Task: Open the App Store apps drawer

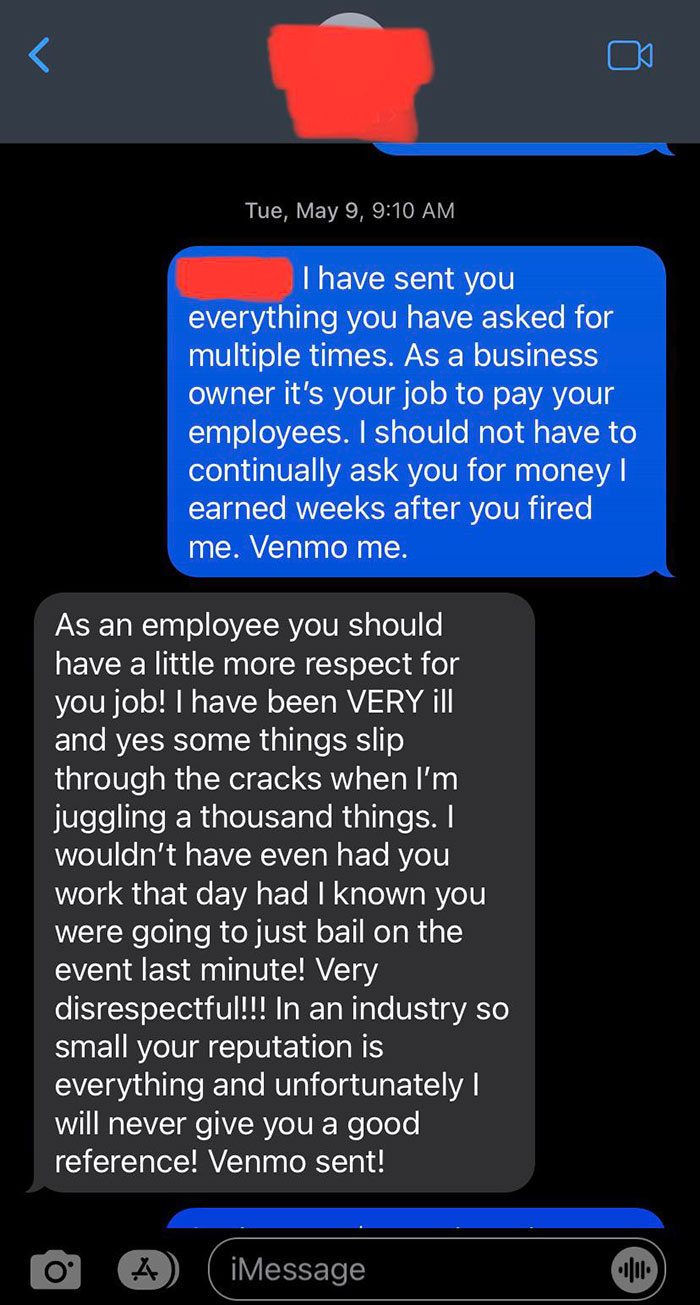Action: 144,1268
